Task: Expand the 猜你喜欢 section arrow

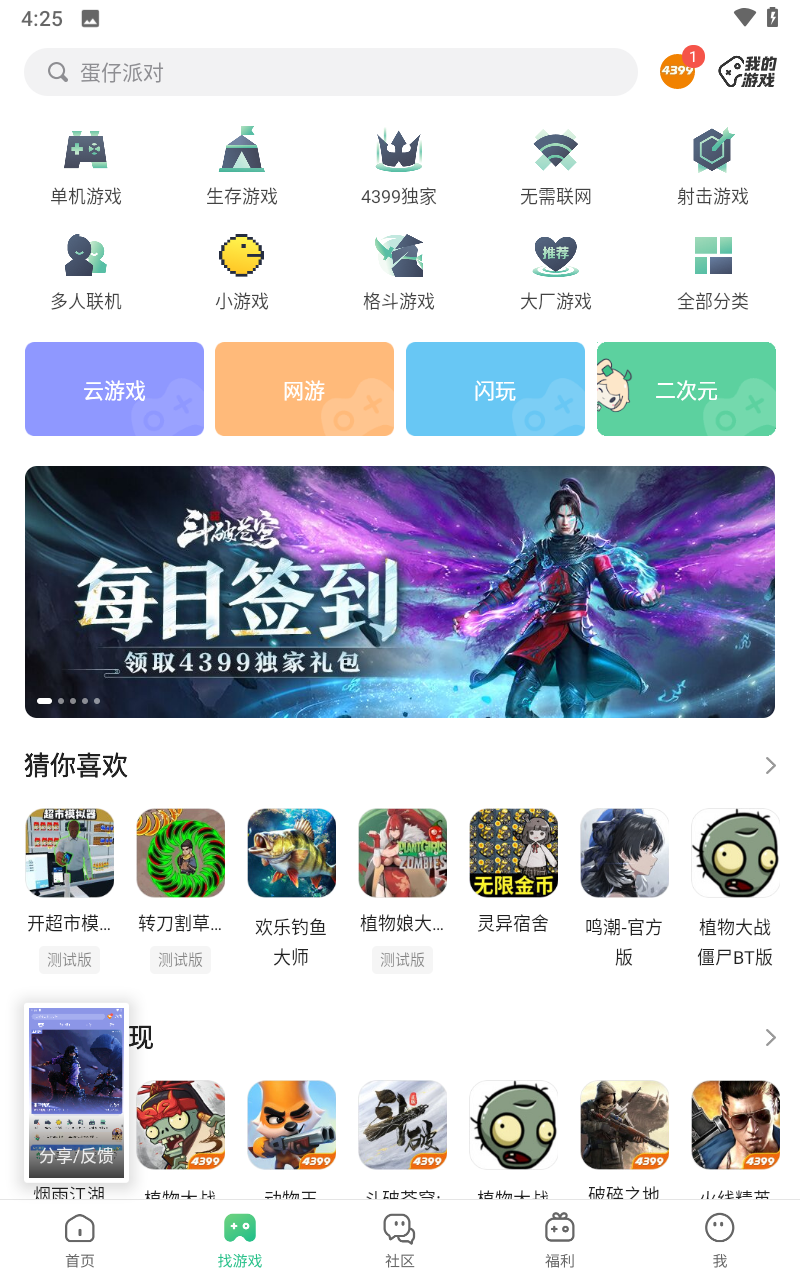Action: point(770,766)
